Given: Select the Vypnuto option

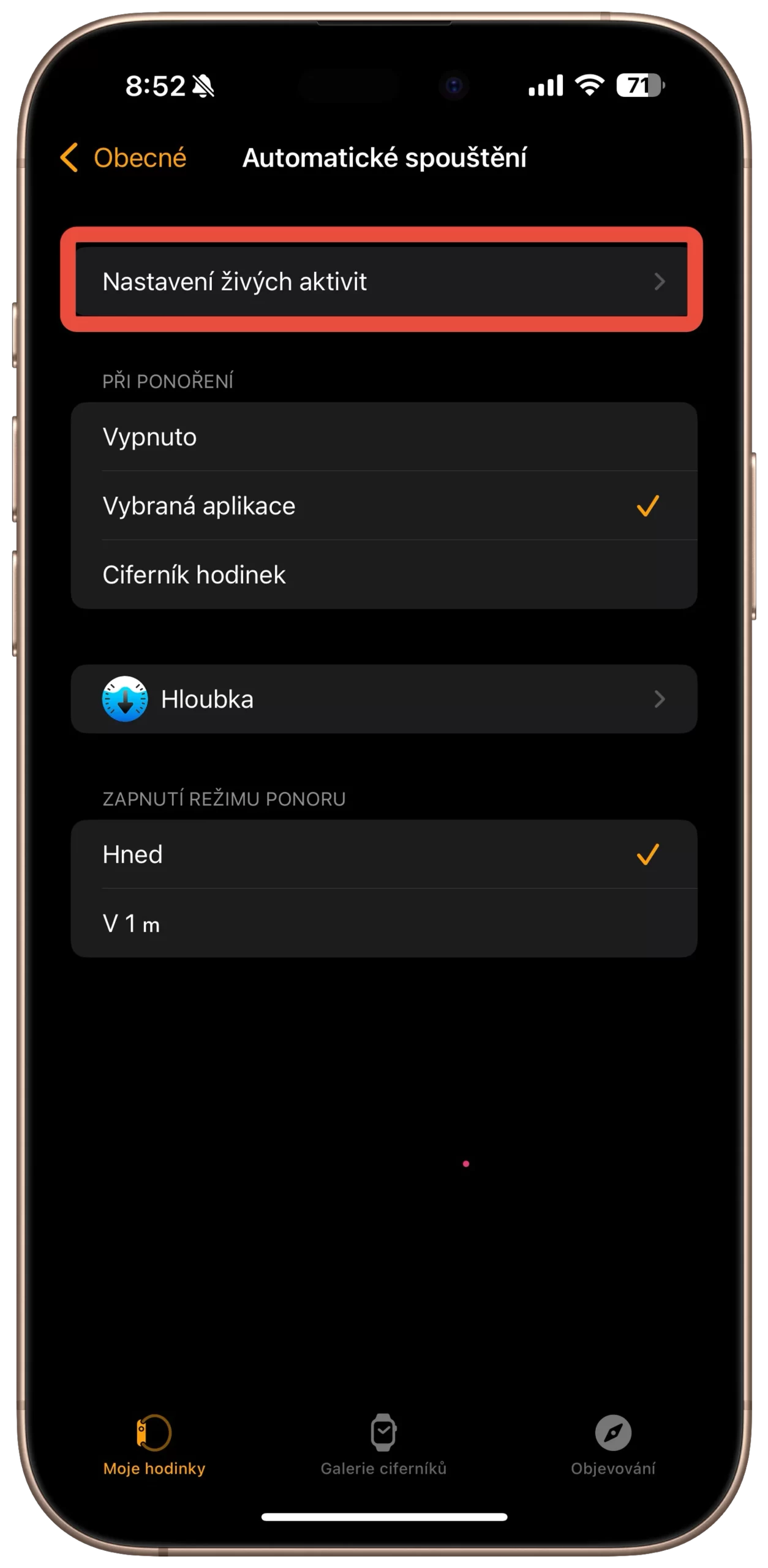Looking at the screenshot, I should coord(383,437).
